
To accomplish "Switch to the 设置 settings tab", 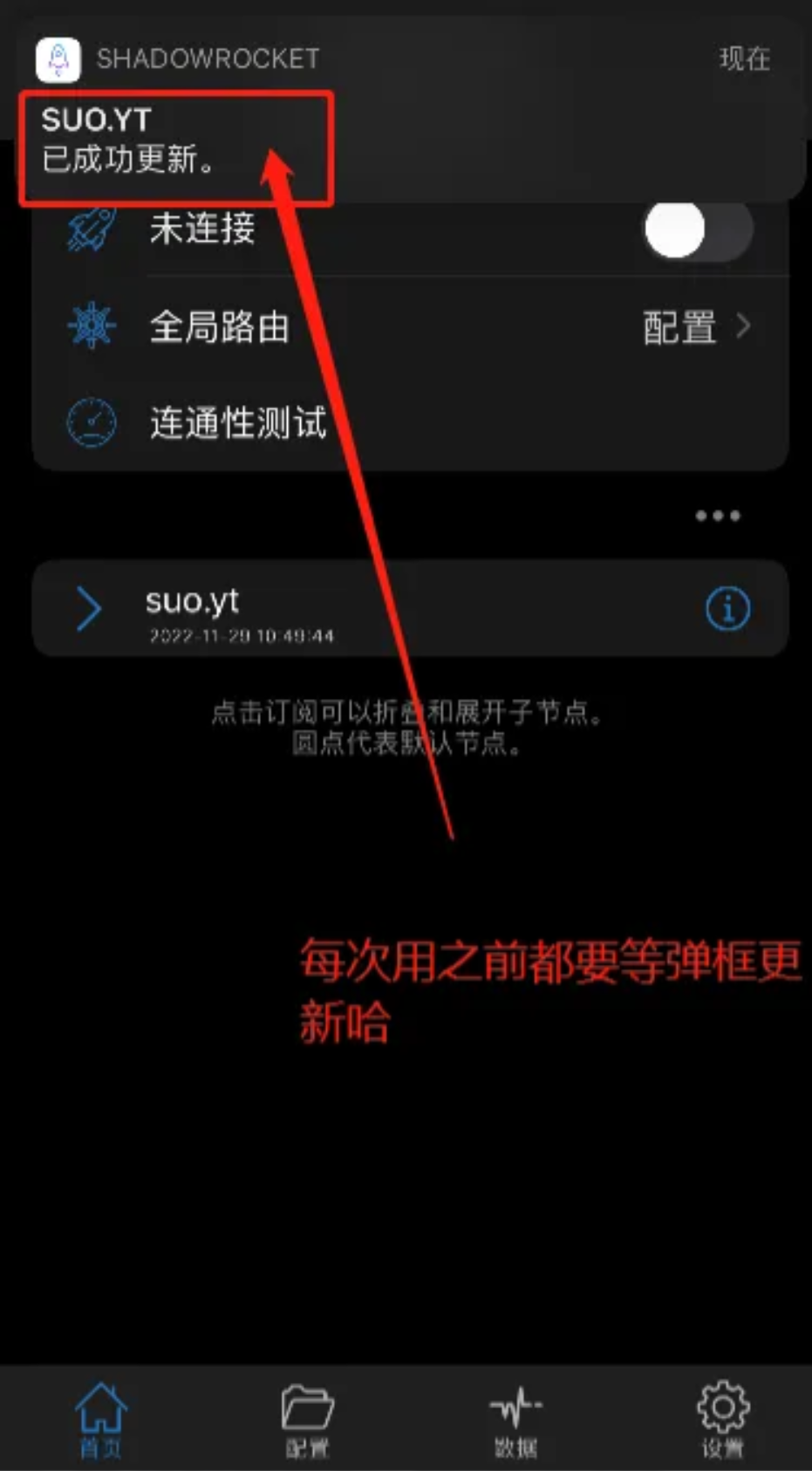I will pyautogui.click(x=722, y=1420).
